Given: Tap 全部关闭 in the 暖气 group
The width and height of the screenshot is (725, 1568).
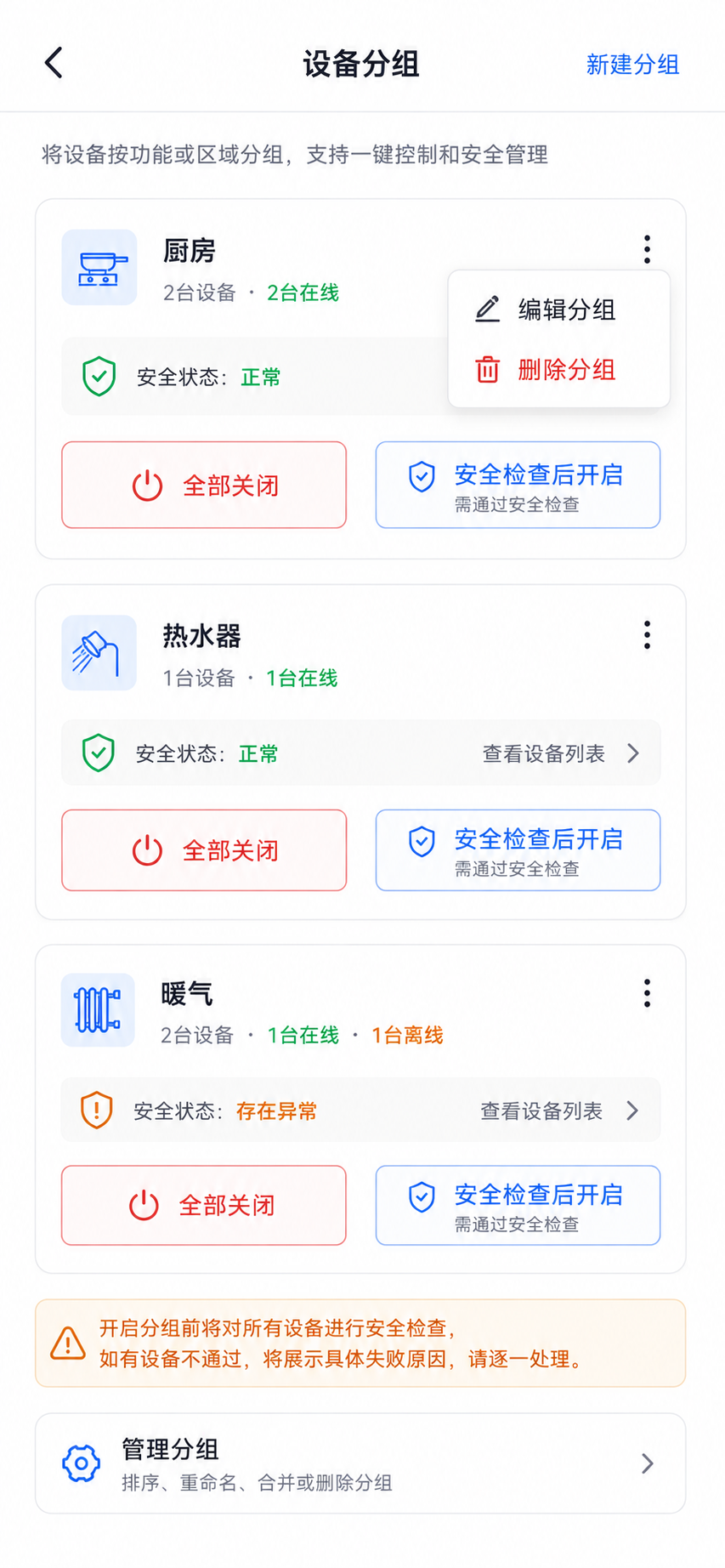Looking at the screenshot, I should point(204,1205).
